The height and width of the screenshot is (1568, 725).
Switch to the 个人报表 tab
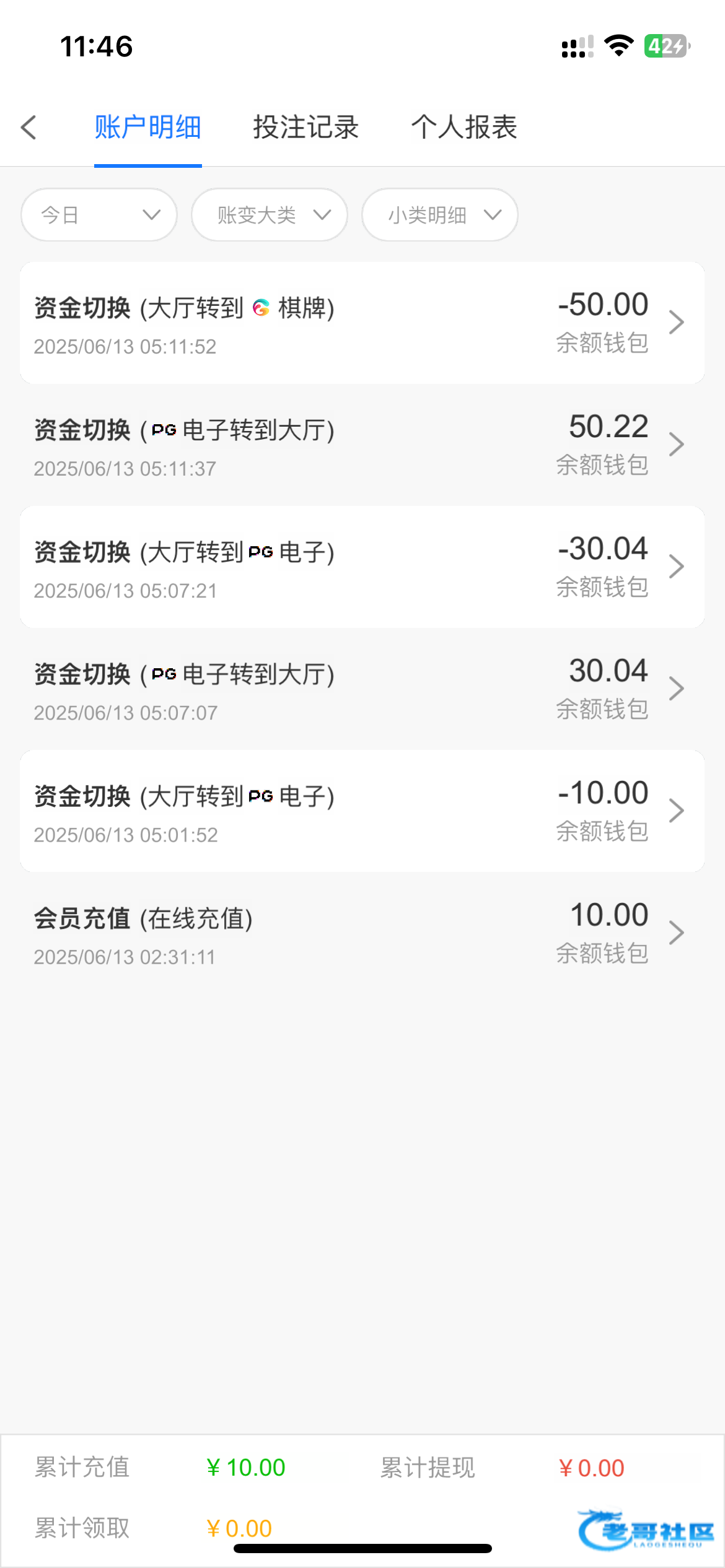(x=464, y=128)
